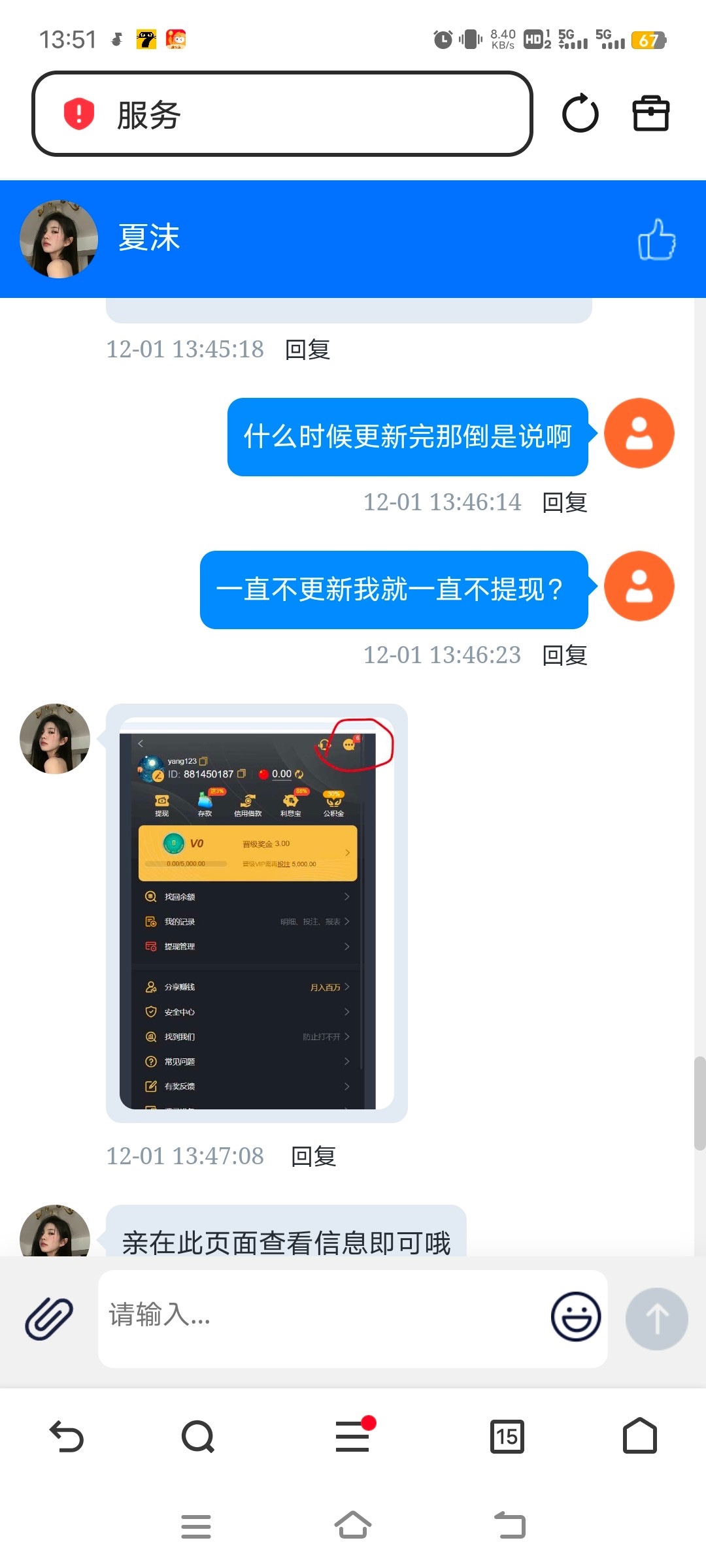Open the browser toolbox icon
This screenshot has width=706, height=1568.
click(x=650, y=114)
